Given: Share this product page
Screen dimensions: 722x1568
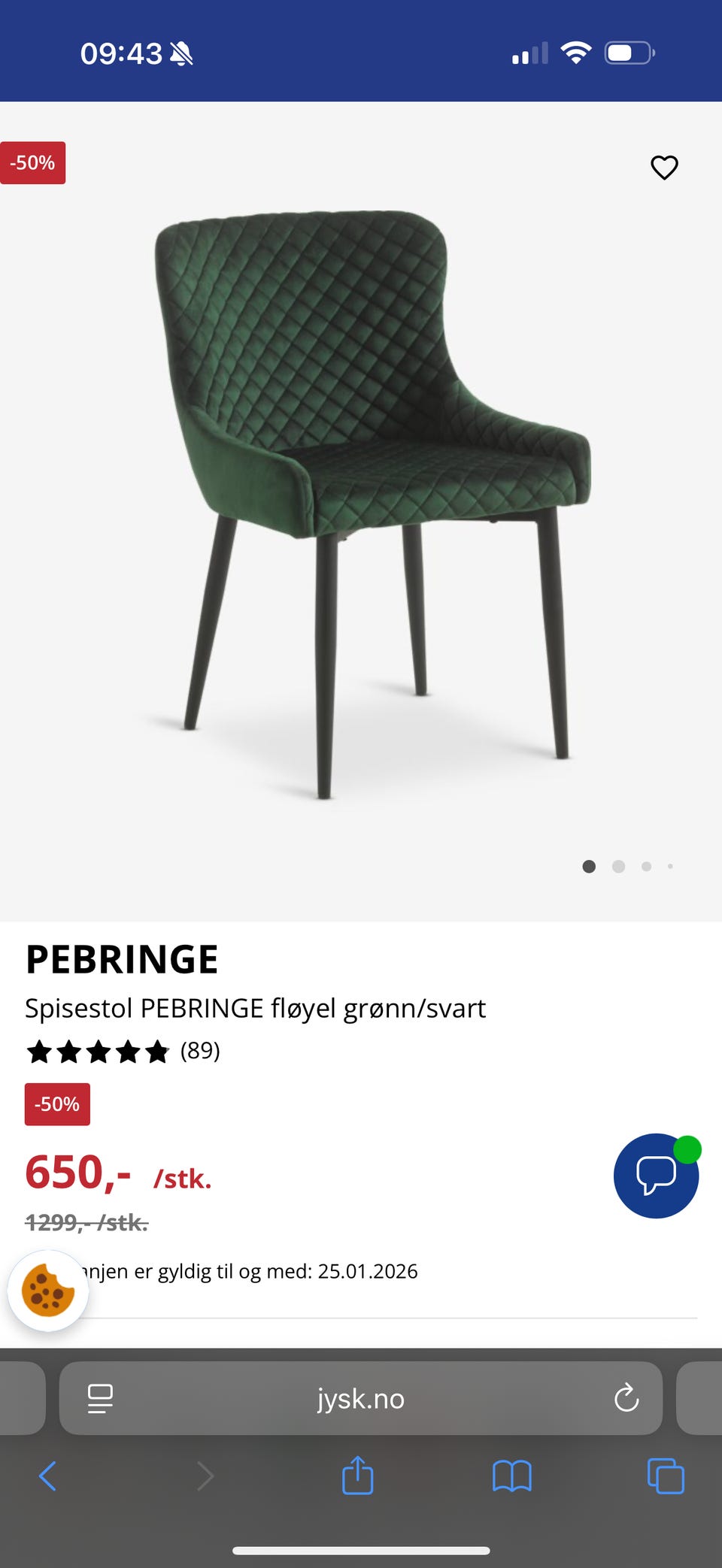Looking at the screenshot, I should coord(358,1476).
